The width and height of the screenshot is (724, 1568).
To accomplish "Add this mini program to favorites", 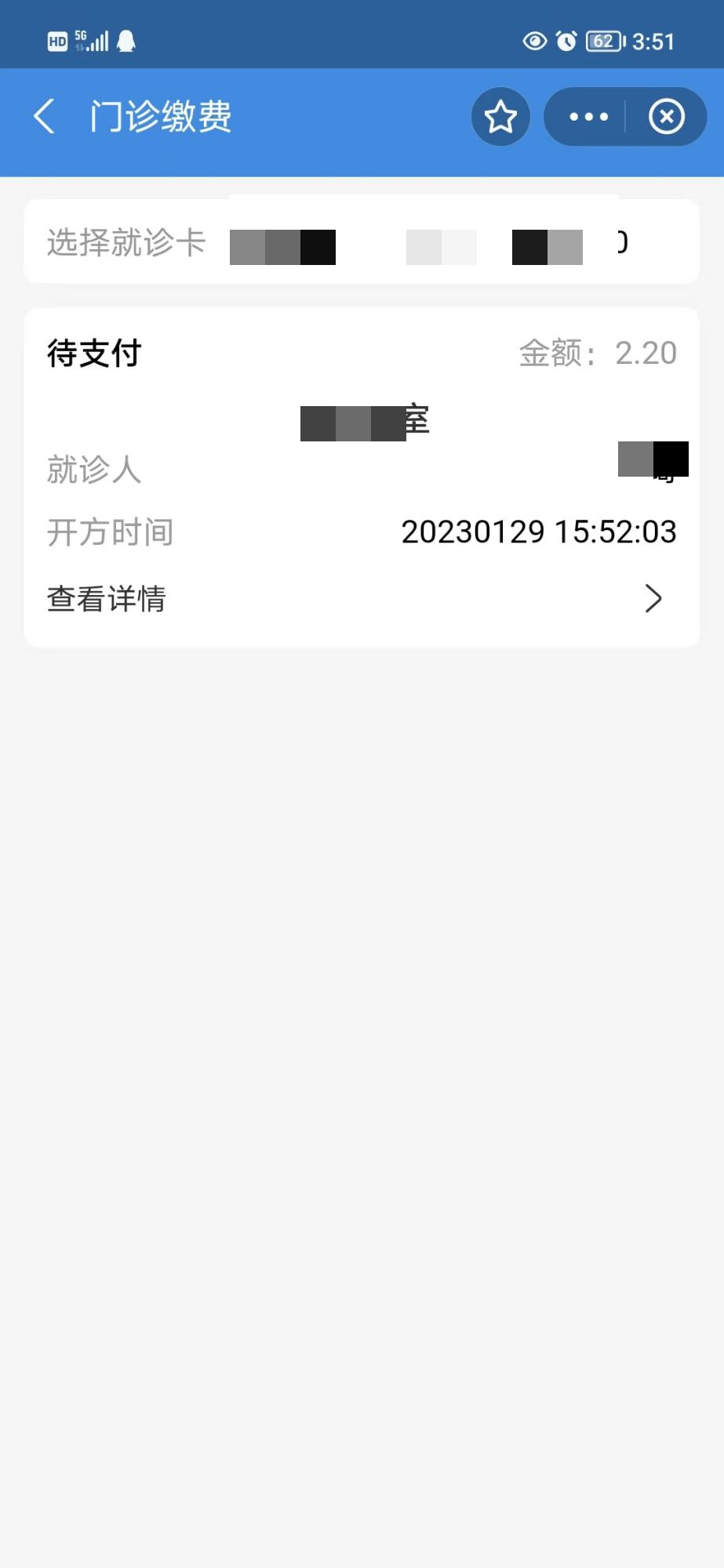I will tap(500, 117).
